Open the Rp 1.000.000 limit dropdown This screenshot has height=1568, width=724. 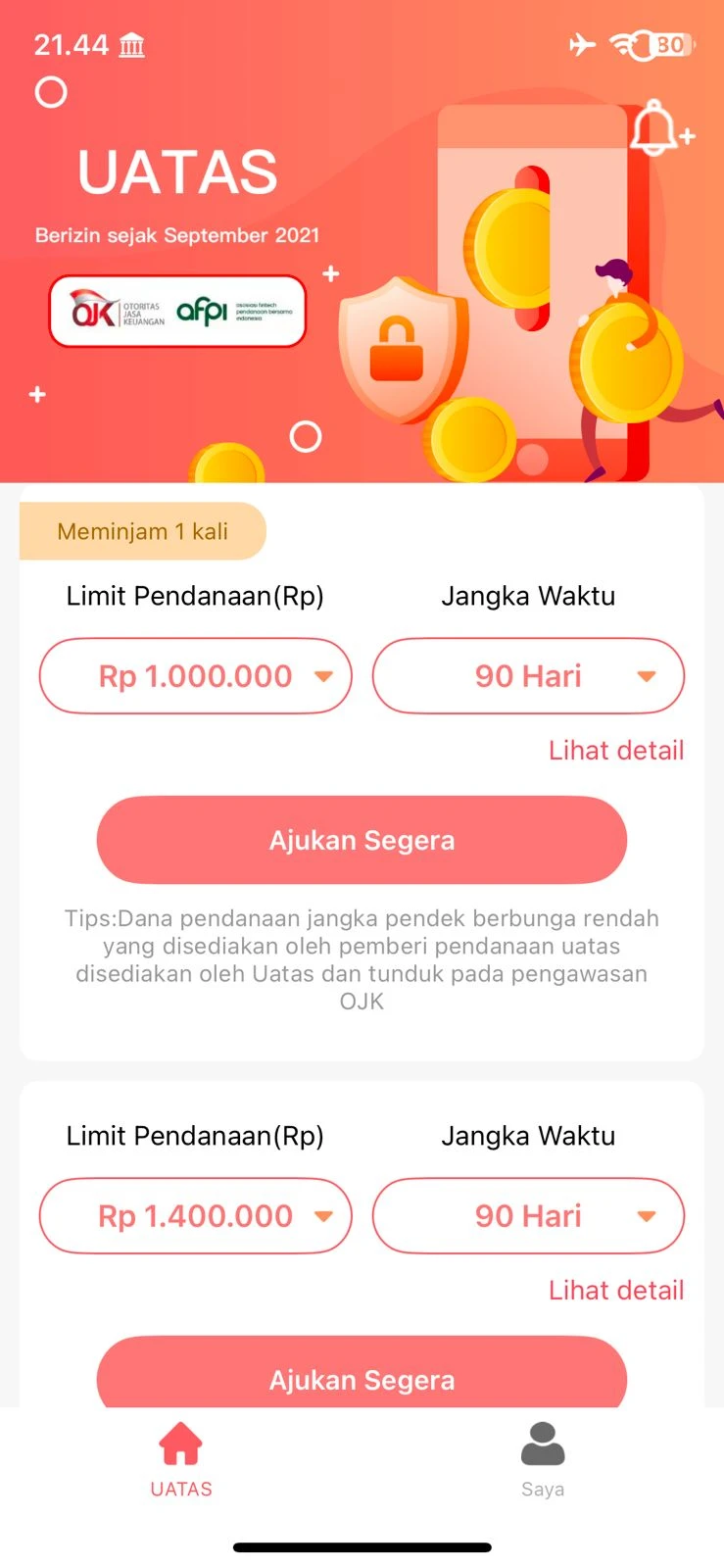coord(195,676)
